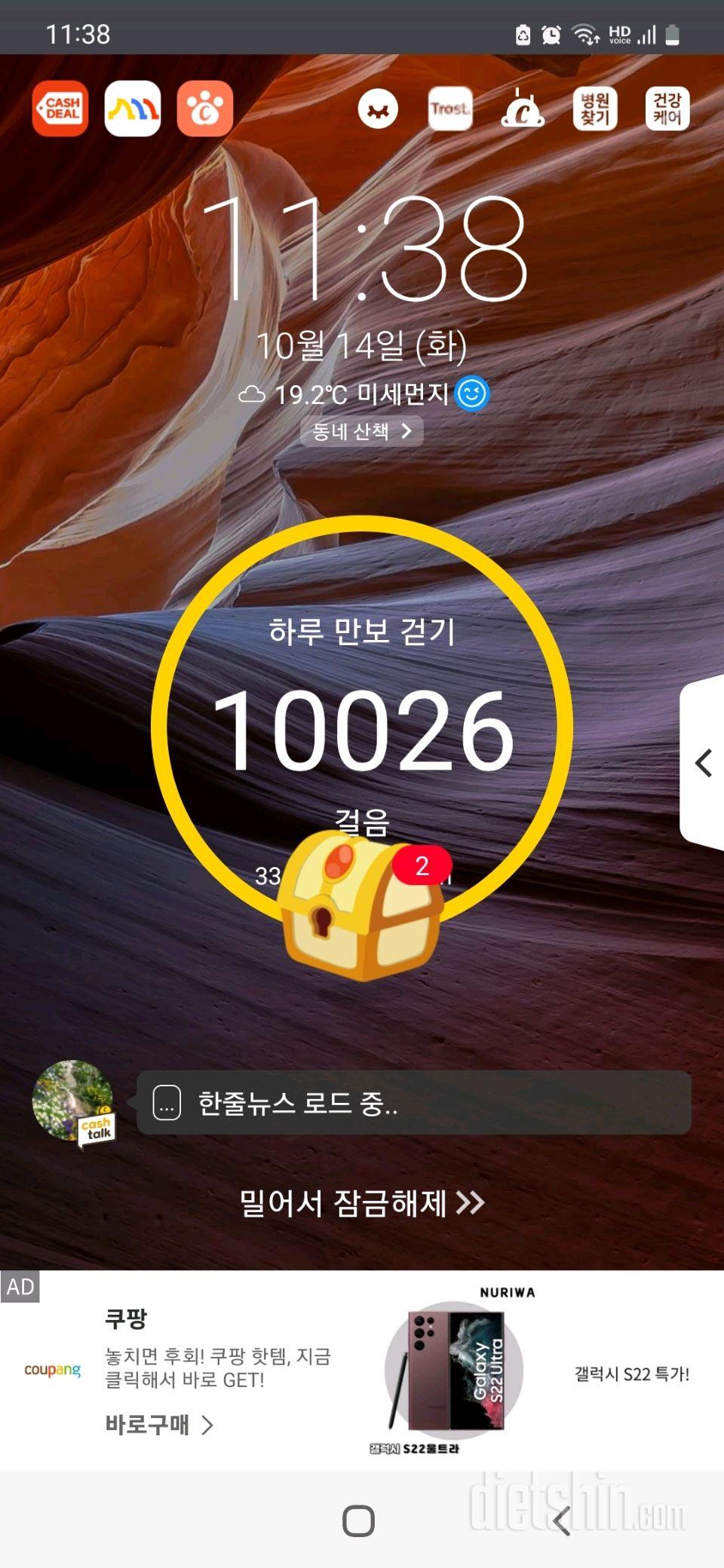Screen dimensions: 724x1568
Task: Open the 건강케어 shortcut
Action: point(667,109)
